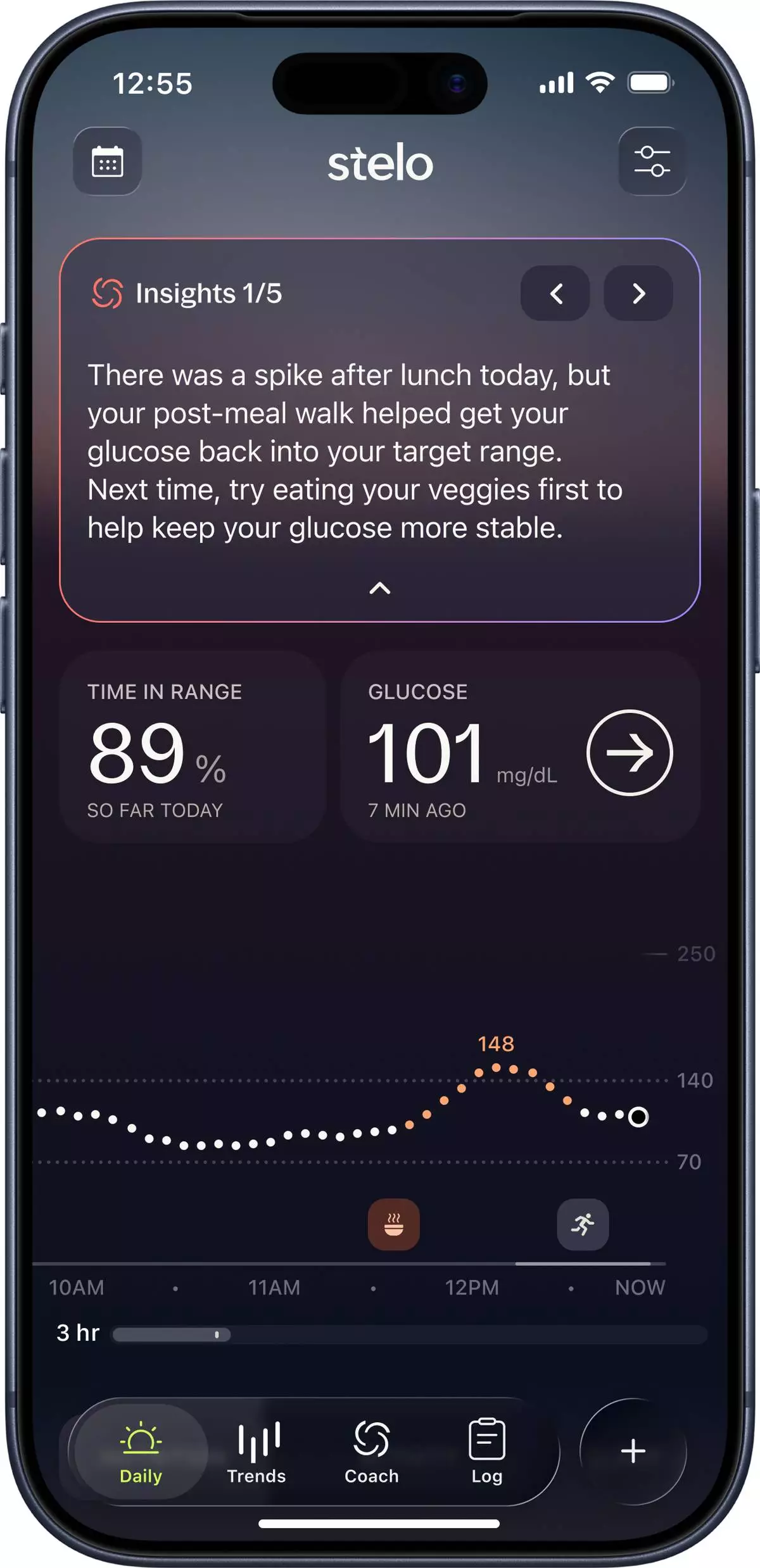This screenshot has width=760, height=1568.
Task: Collapse the Insights card
Action: [x=379, y=588]
